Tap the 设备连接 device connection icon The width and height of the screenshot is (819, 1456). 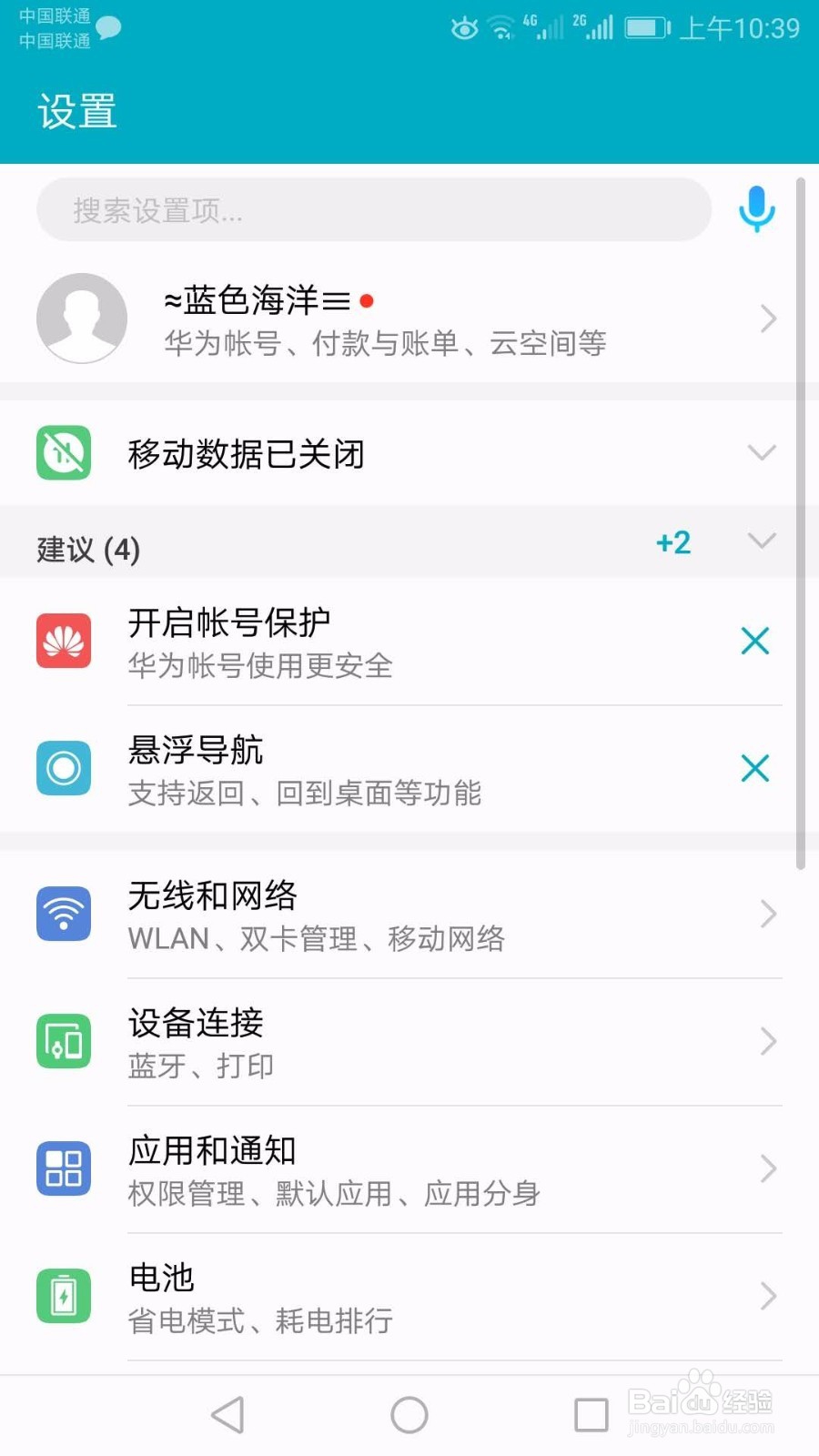pos(63,1041)
